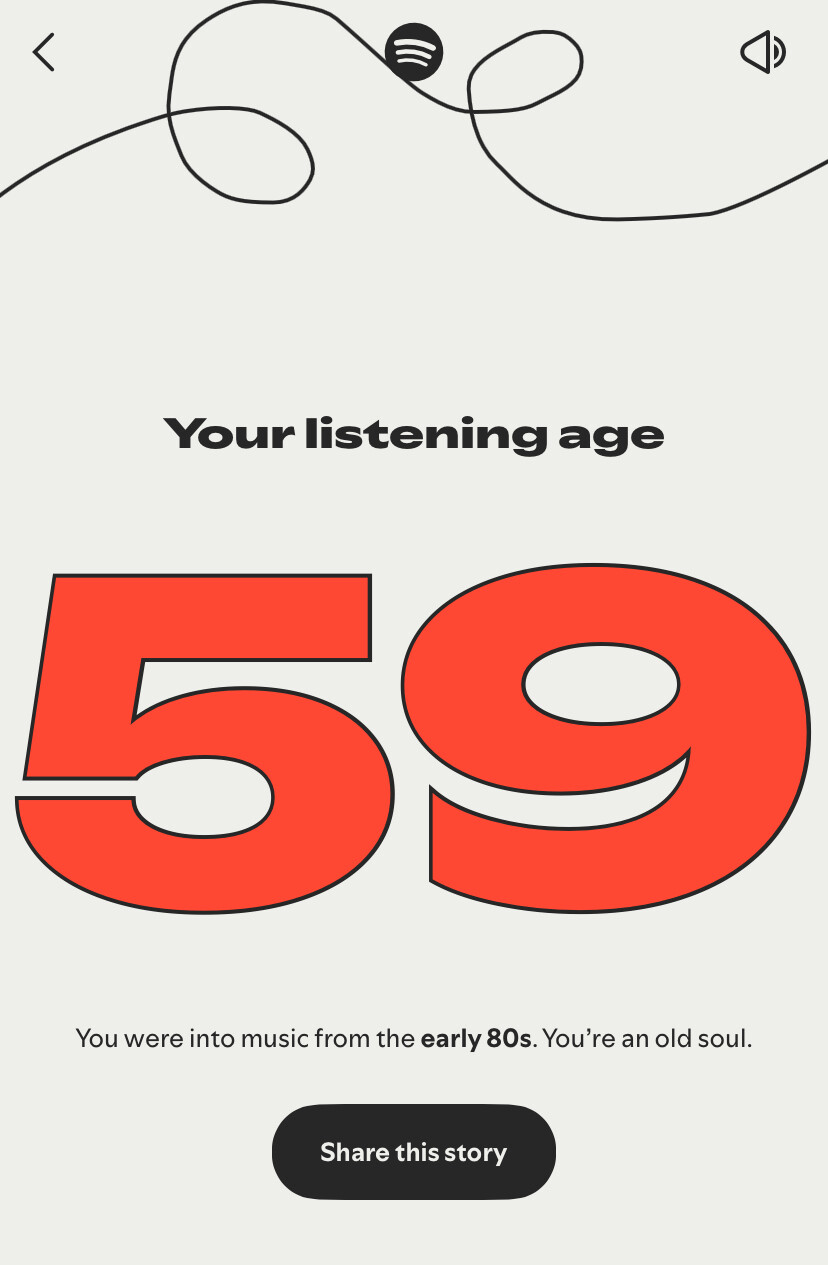The image size is (828, 1265).
Task: Toggle the sound speaker icon
Action: (x=763, y=52)
